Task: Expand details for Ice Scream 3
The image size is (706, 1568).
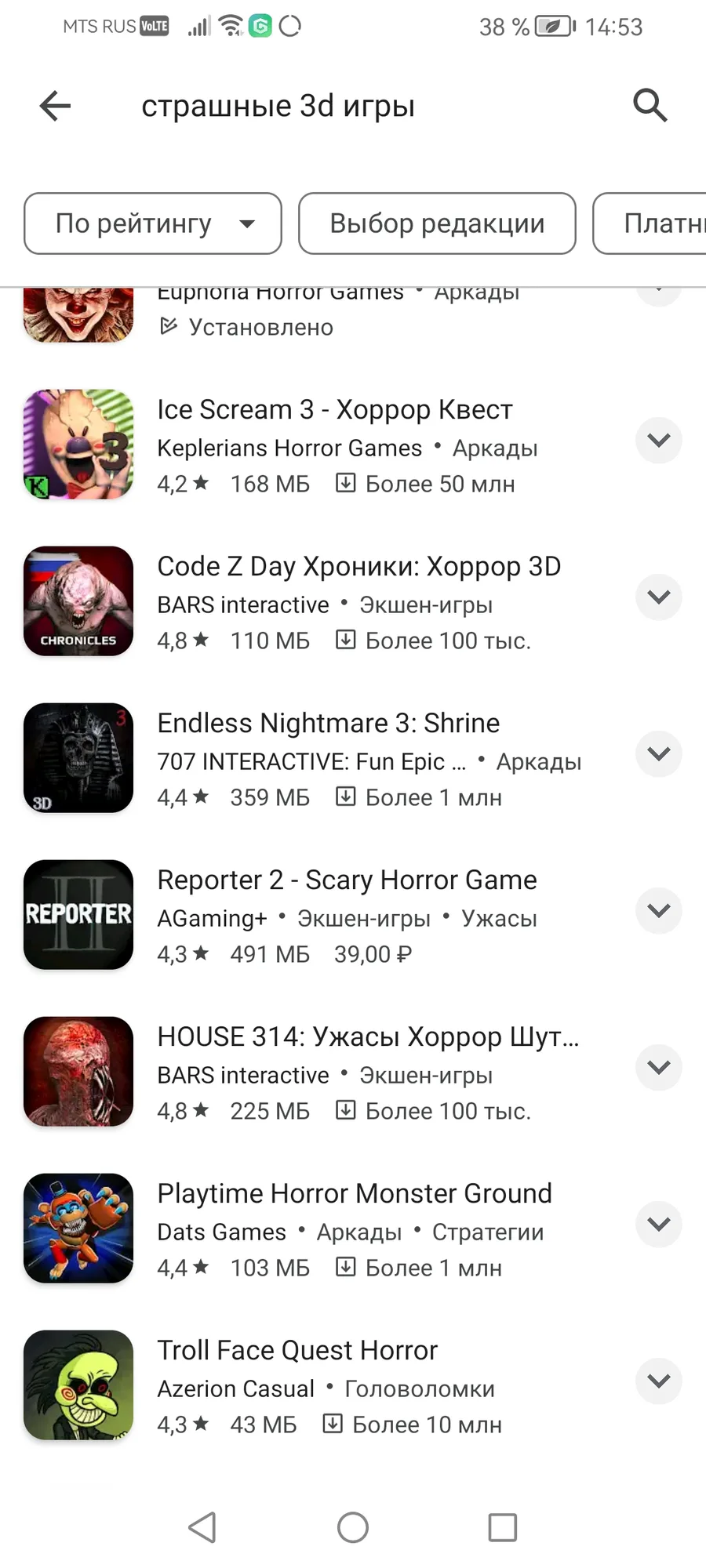Action: pos(659,441)
